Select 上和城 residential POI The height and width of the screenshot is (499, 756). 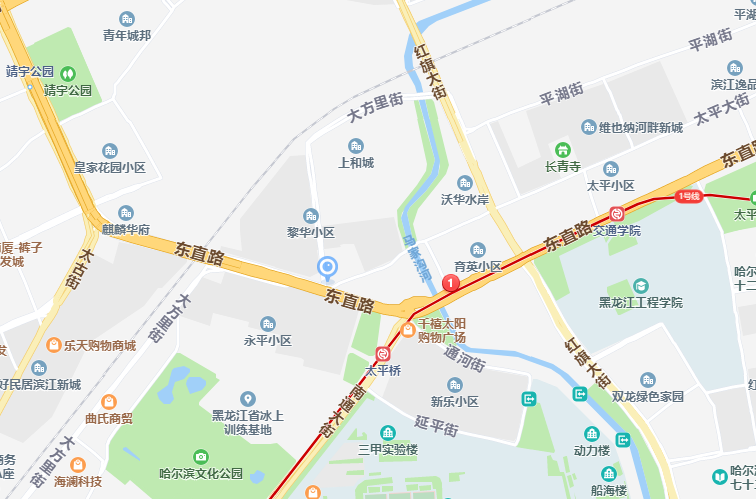coord(355,146)
